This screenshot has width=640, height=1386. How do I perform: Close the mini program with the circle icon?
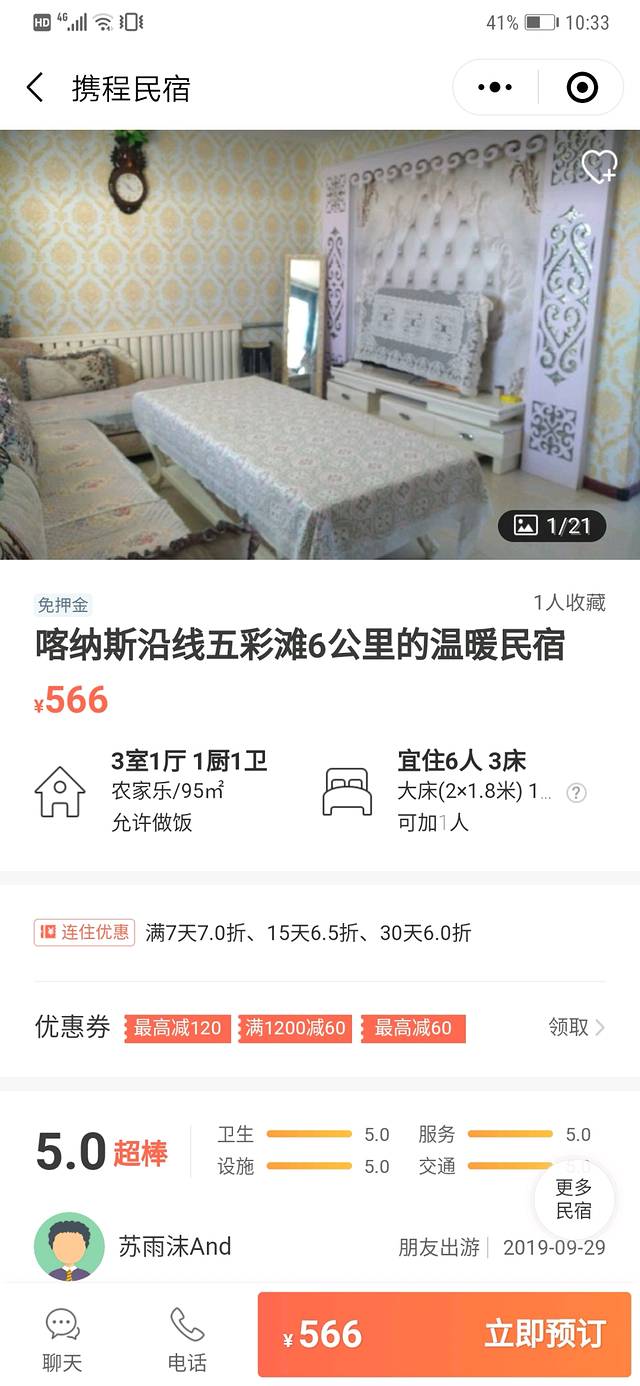(x=582, y=88)
